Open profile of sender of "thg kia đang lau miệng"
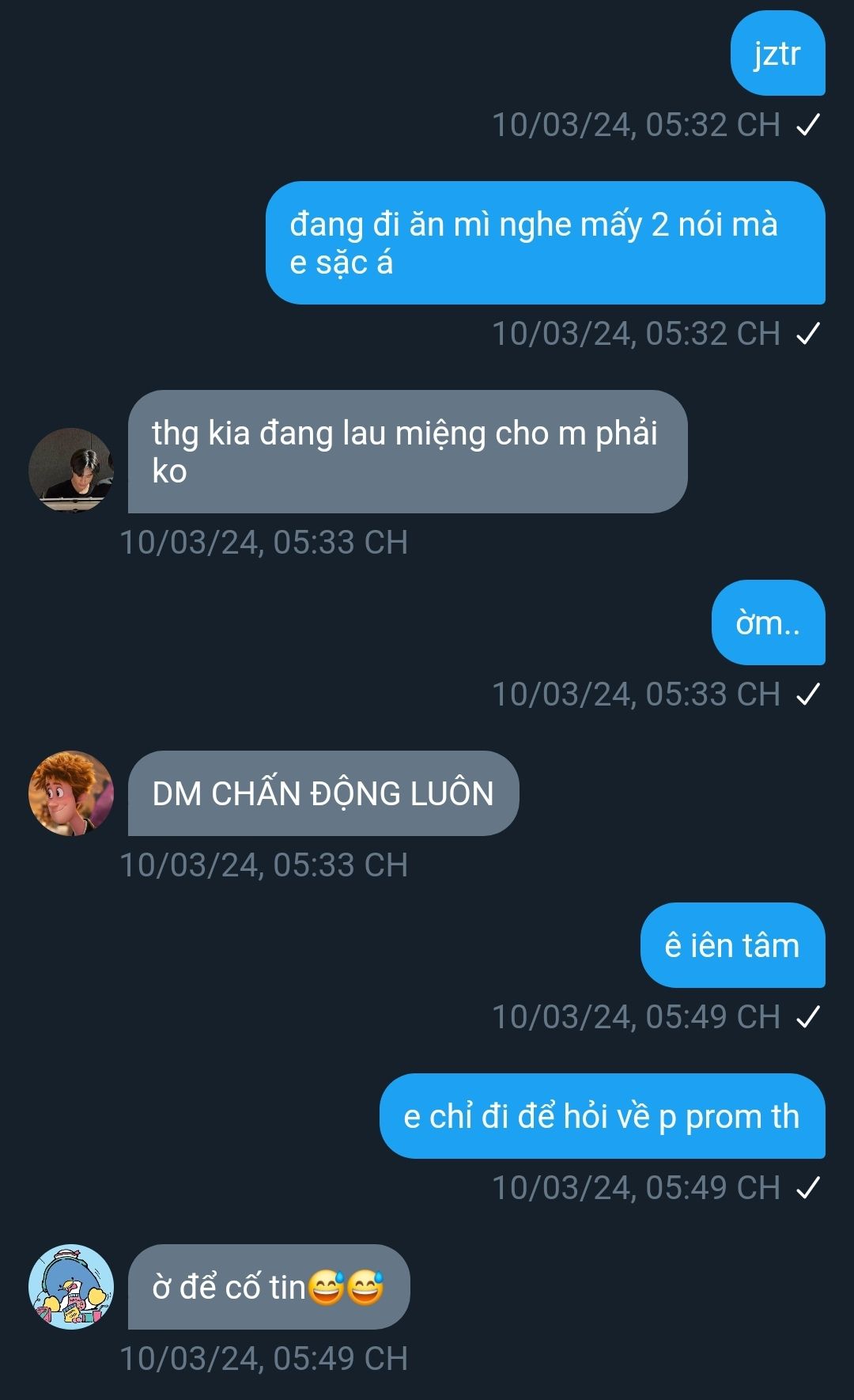Screen dimensions: 854x1400 [x=71, y=471]
